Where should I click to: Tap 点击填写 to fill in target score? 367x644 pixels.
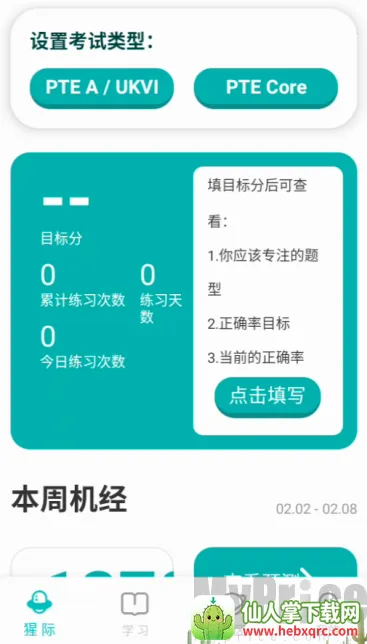point(267,396)
